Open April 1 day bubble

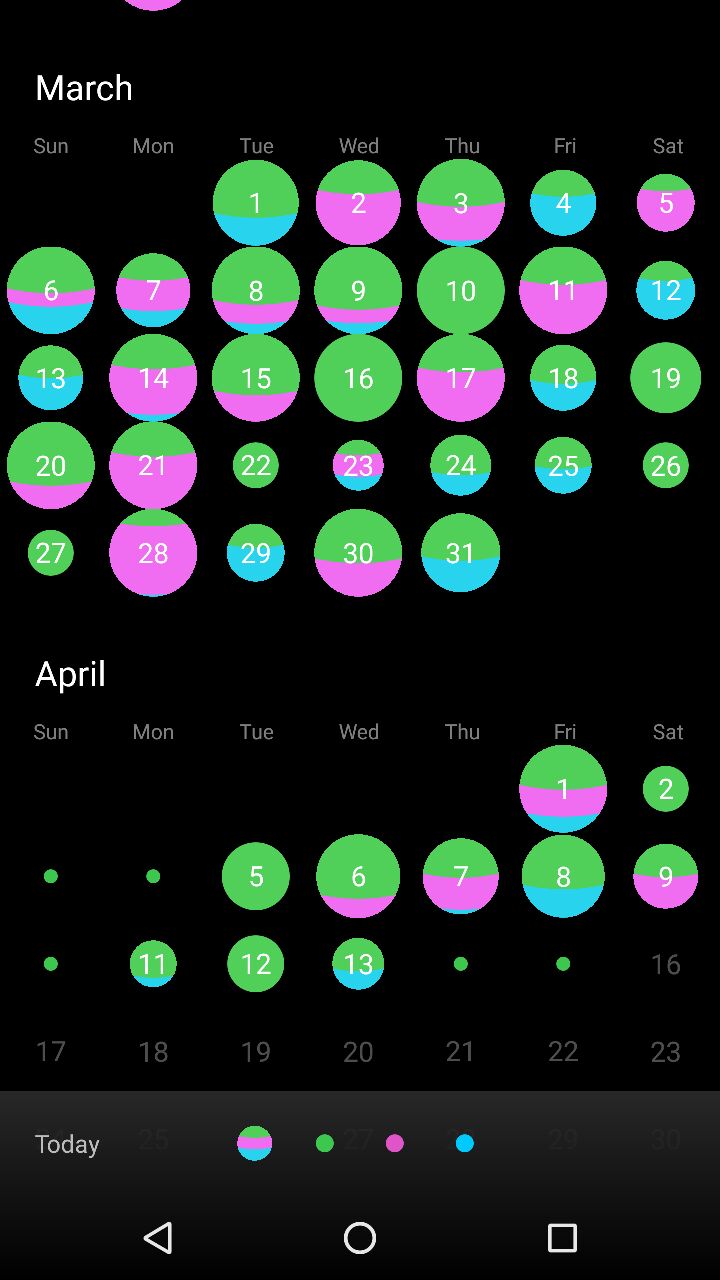point(563,789)
